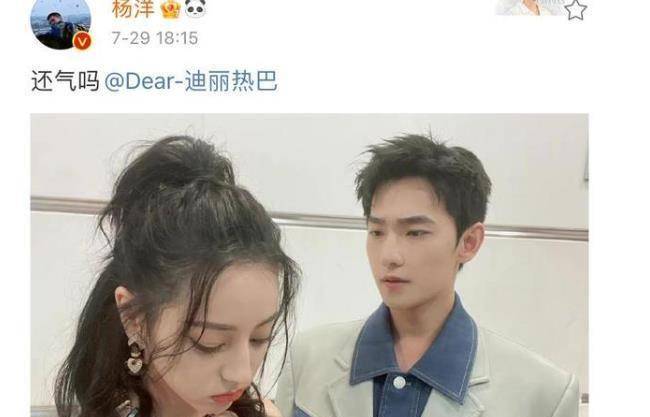Tap the star icon at top right
The width and height of the screenshot is (650, 417).
575,9
